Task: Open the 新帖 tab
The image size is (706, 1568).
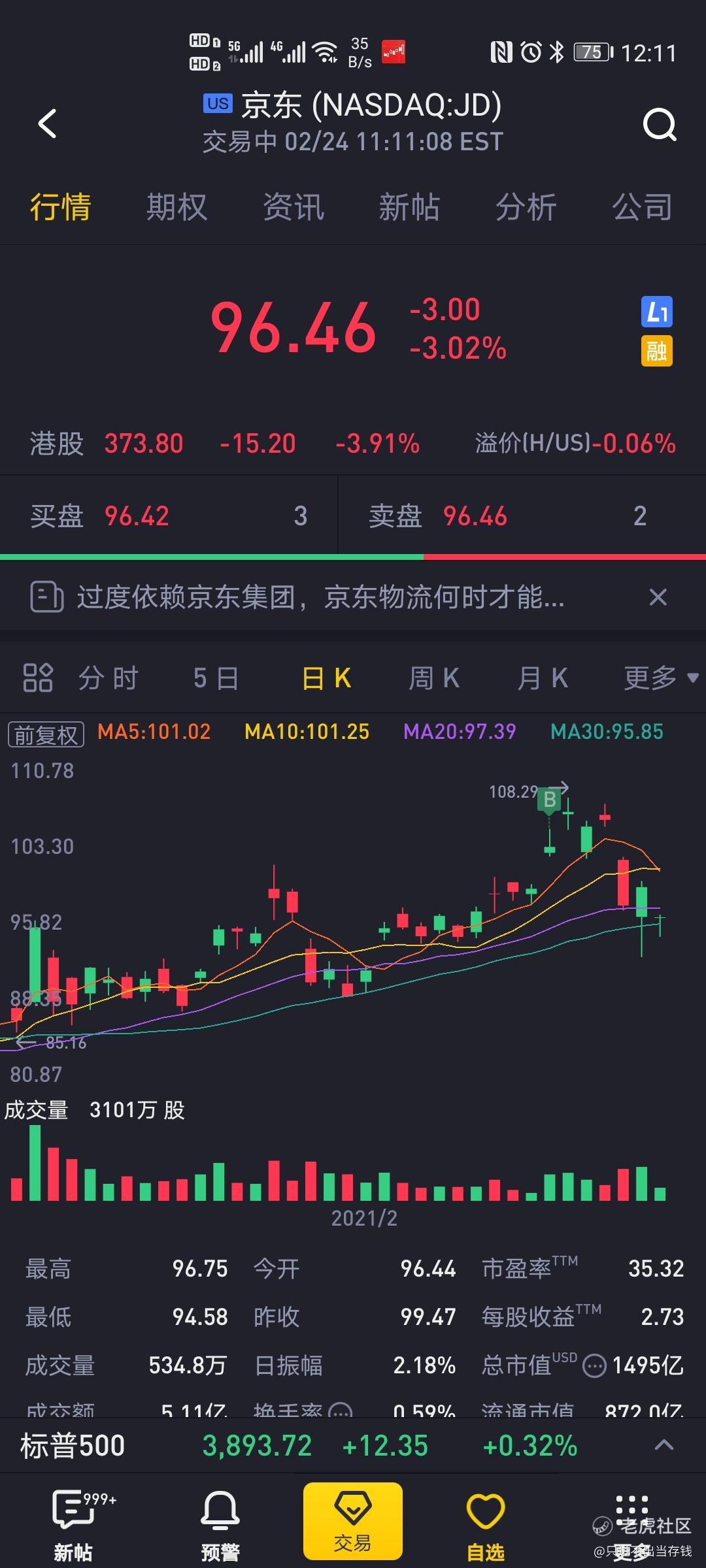Action: coord(409,207)
